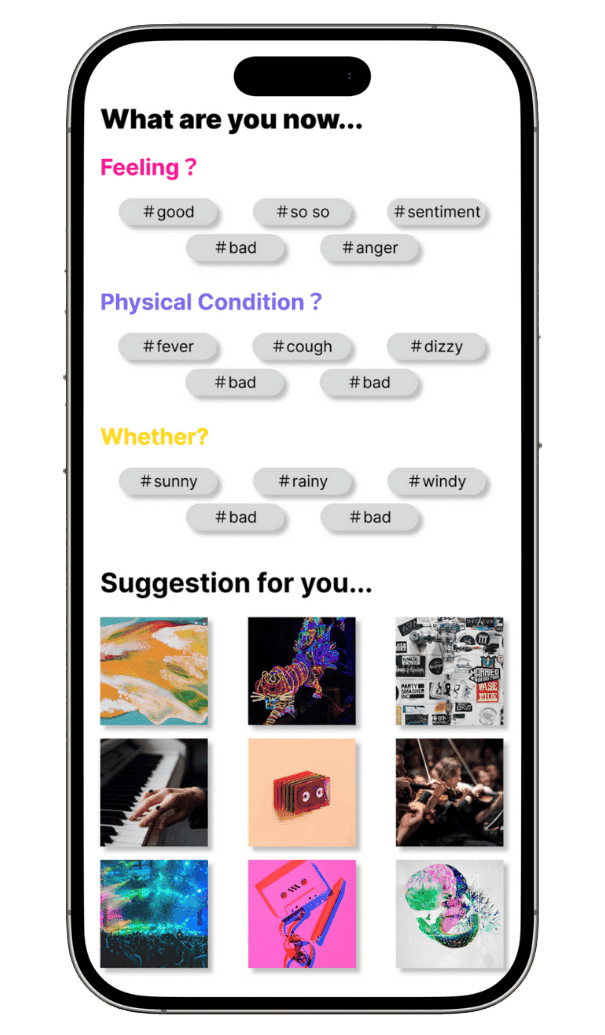This screenshot has height=1035, width=605.
Task: Open the violin orchestra suggestion
Action: (x=449, y=793)
